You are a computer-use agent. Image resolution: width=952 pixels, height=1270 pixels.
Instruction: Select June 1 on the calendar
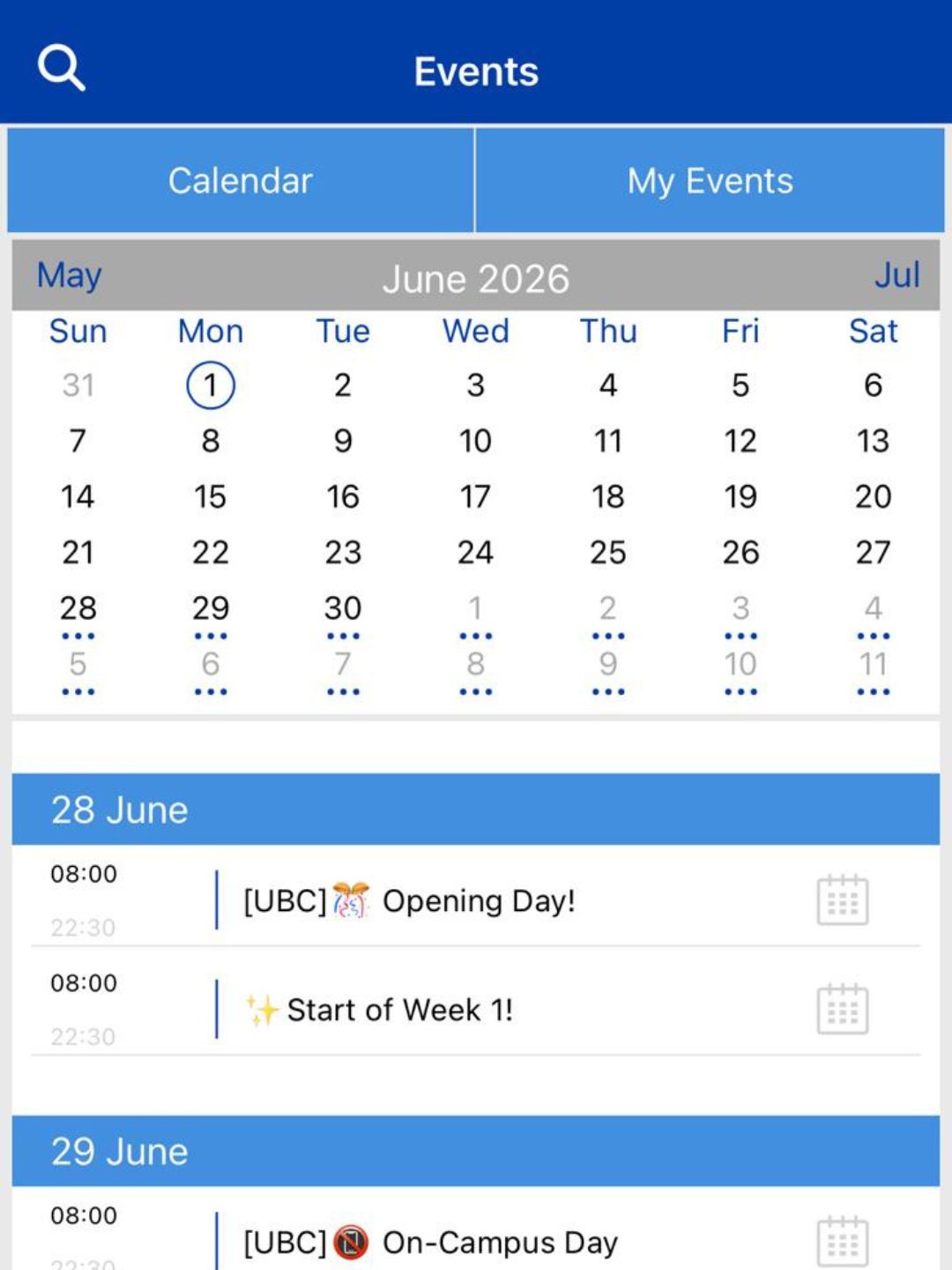pos(210,385)
